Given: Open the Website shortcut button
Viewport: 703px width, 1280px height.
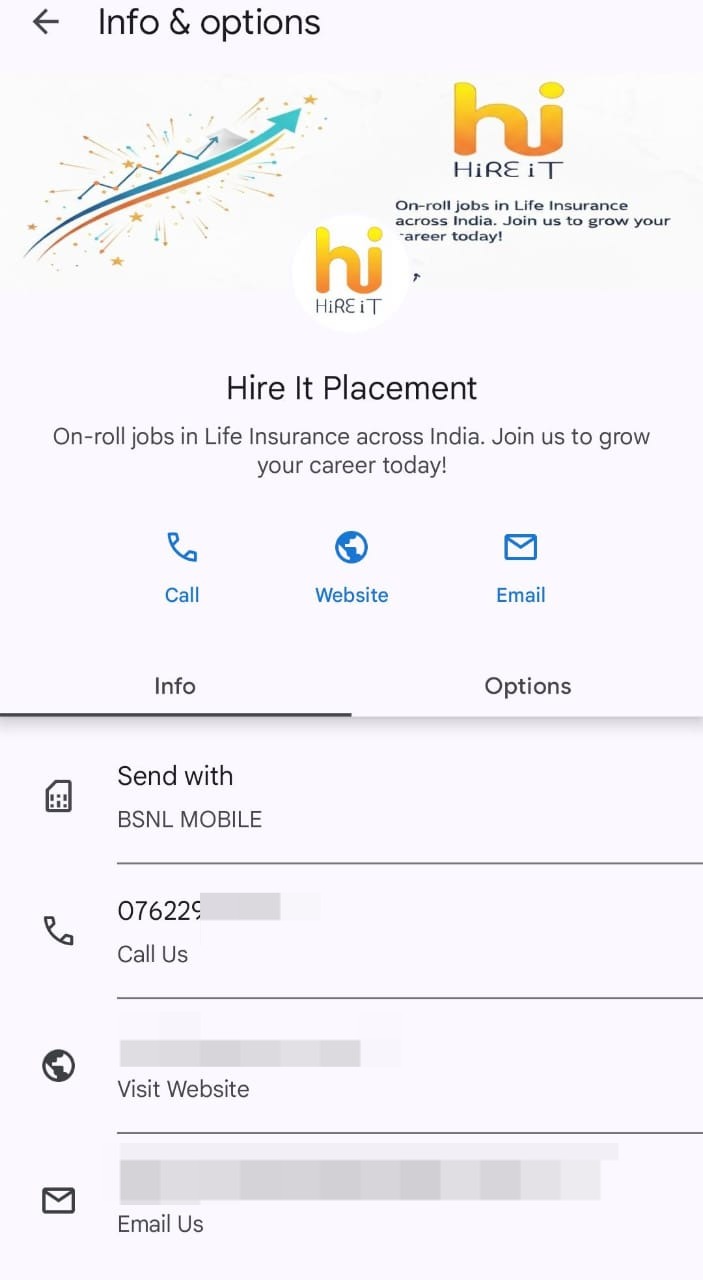Looking at the screenshot, I should 351,568.
